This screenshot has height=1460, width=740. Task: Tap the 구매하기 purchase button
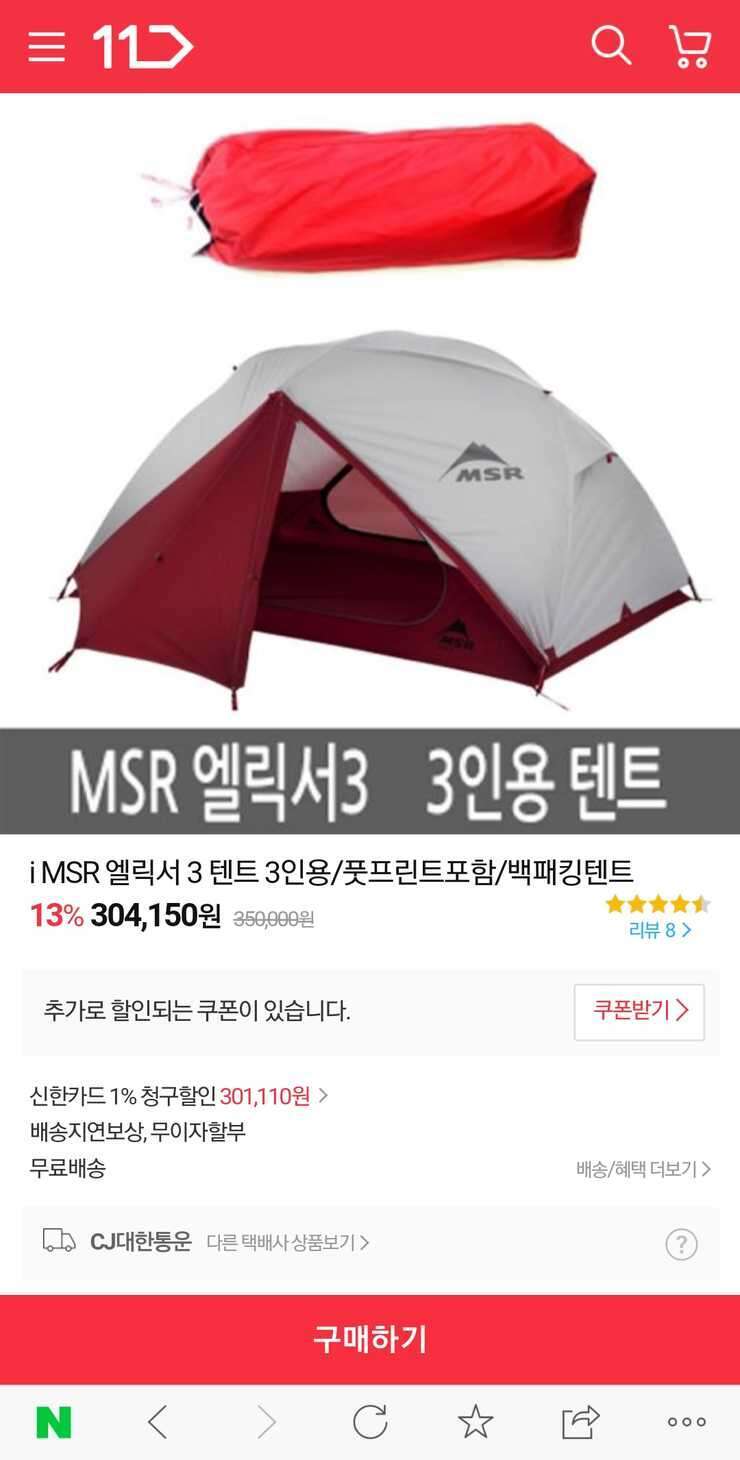click(x=370, y=1339)
